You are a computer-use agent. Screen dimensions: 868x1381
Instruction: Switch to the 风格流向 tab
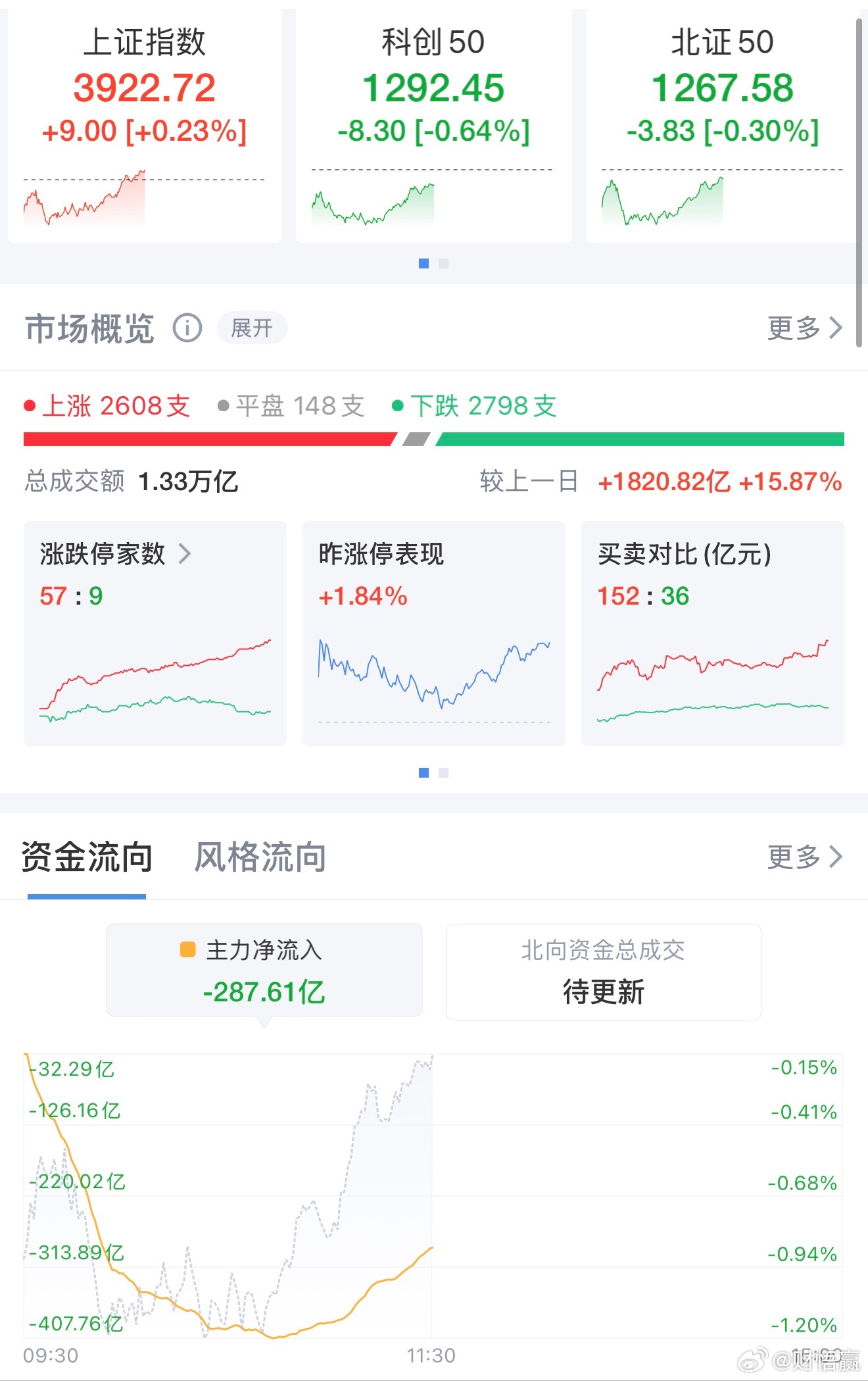click(259, 857)
